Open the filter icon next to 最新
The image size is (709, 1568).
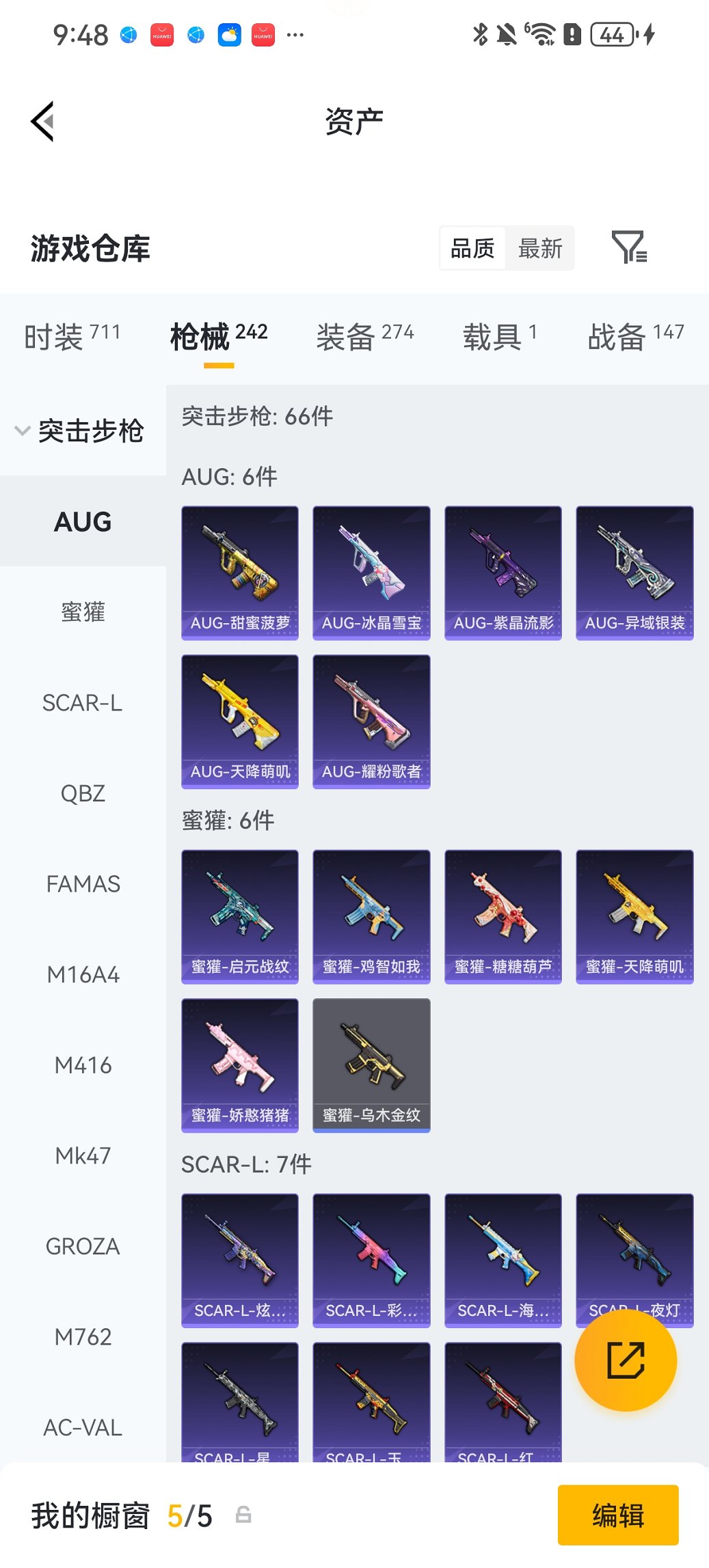[x=628, y=247]
